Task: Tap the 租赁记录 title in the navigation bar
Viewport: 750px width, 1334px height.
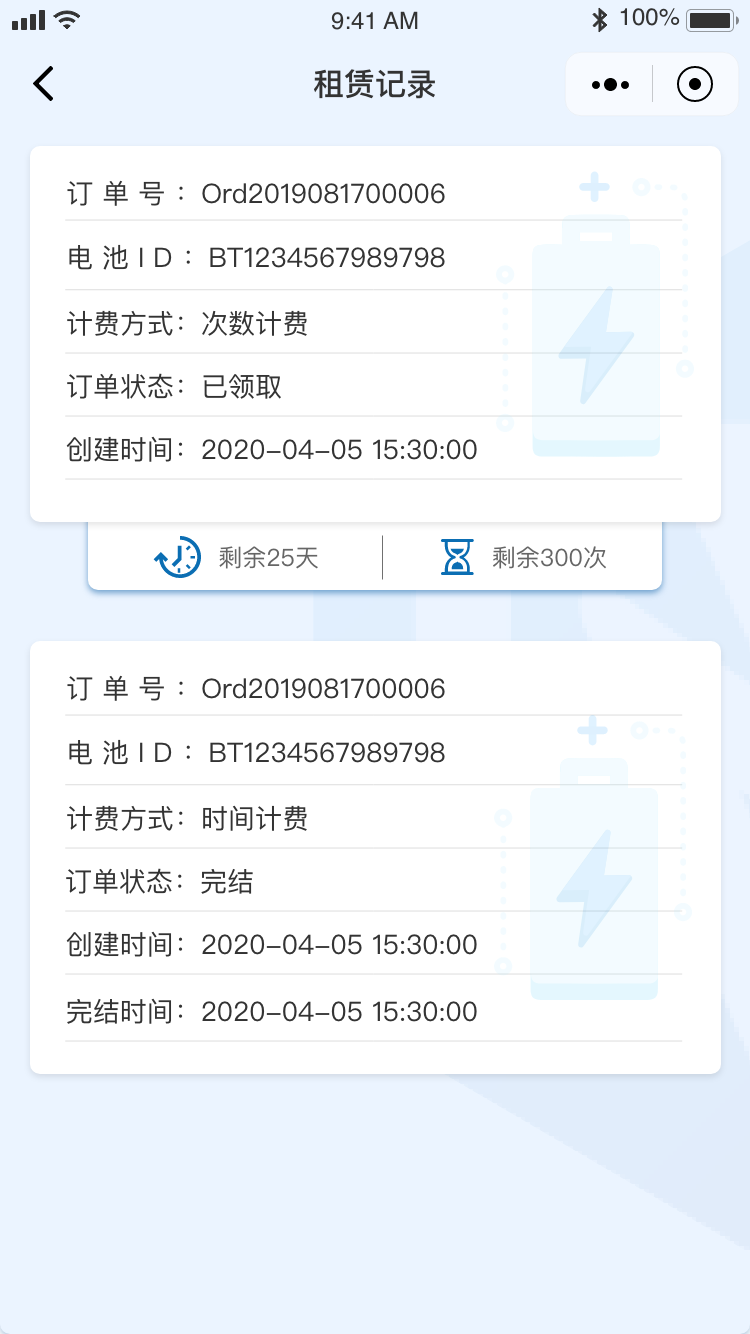Action: click(x=375, y=84)
